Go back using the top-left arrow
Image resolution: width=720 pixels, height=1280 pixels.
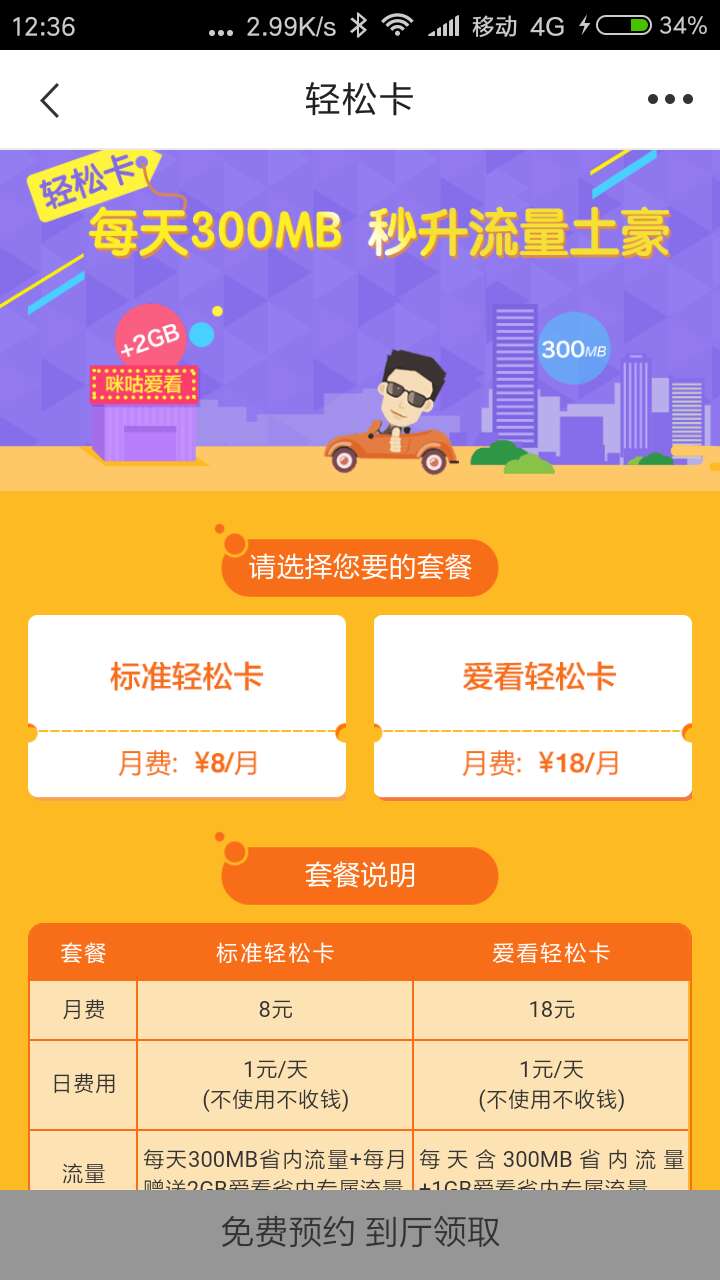tap(50, 100)
